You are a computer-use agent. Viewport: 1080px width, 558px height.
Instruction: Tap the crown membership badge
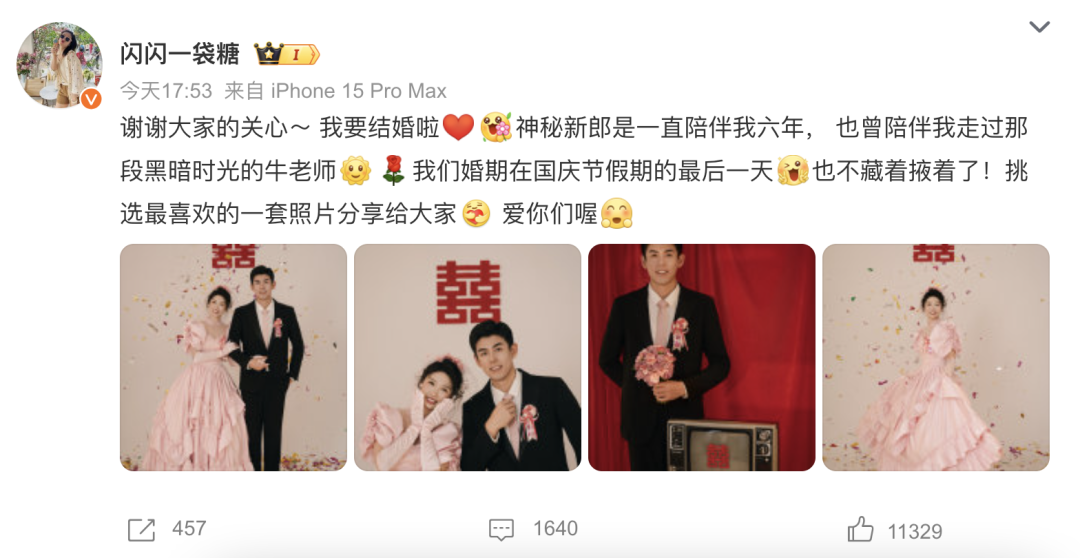286,54
